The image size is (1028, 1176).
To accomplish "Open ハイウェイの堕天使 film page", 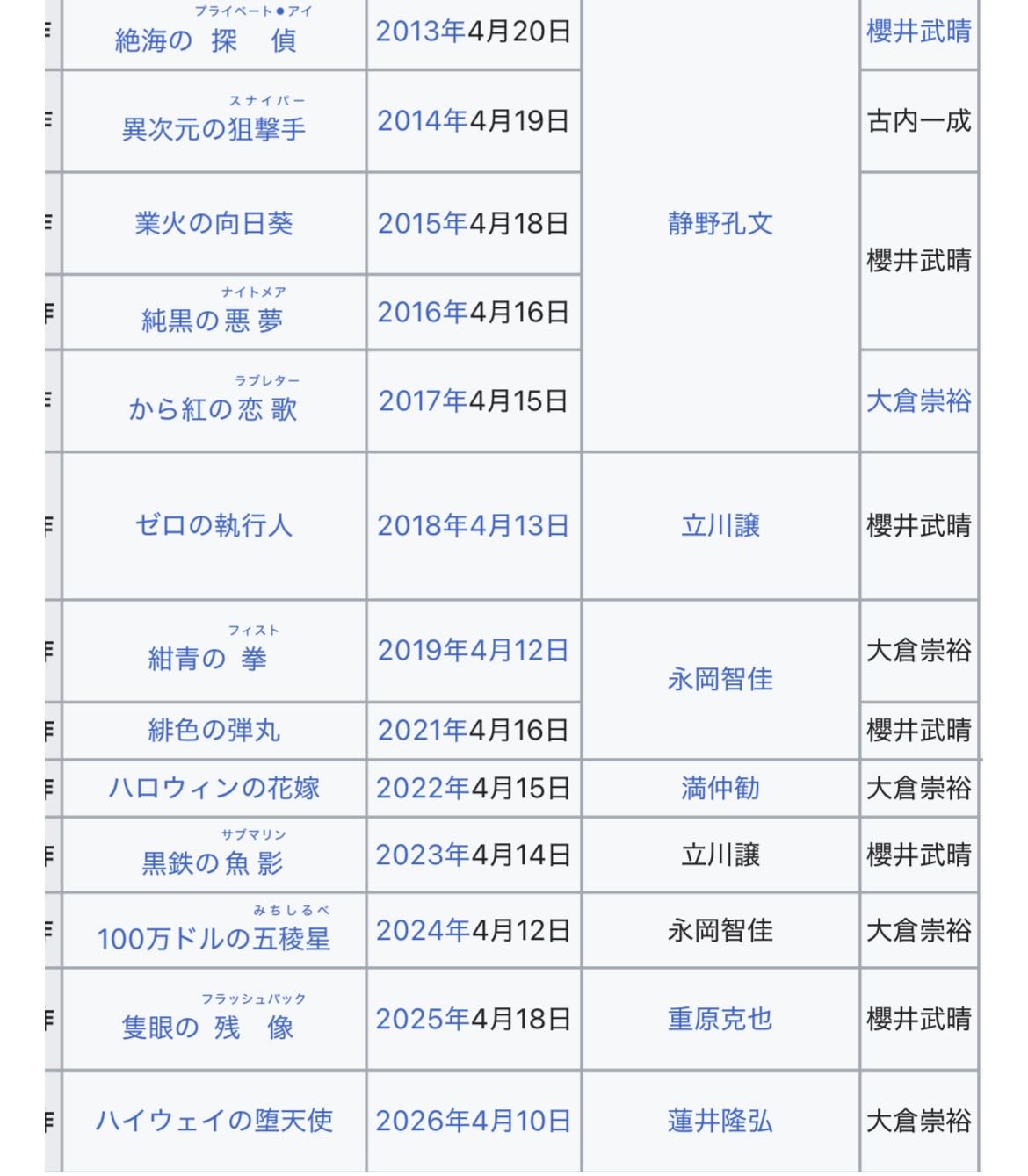I will (214, 1121).
